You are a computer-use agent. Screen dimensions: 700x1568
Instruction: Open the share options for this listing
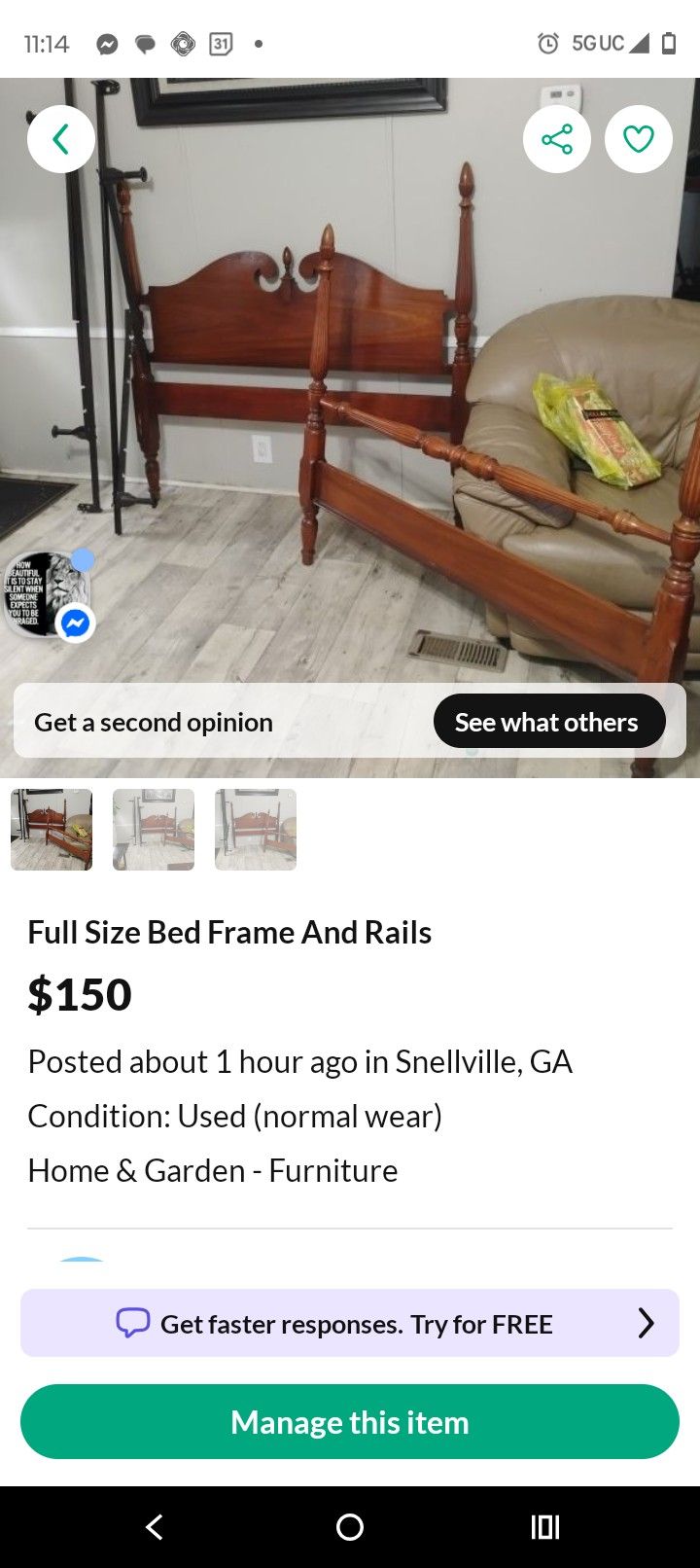point(557,139)
